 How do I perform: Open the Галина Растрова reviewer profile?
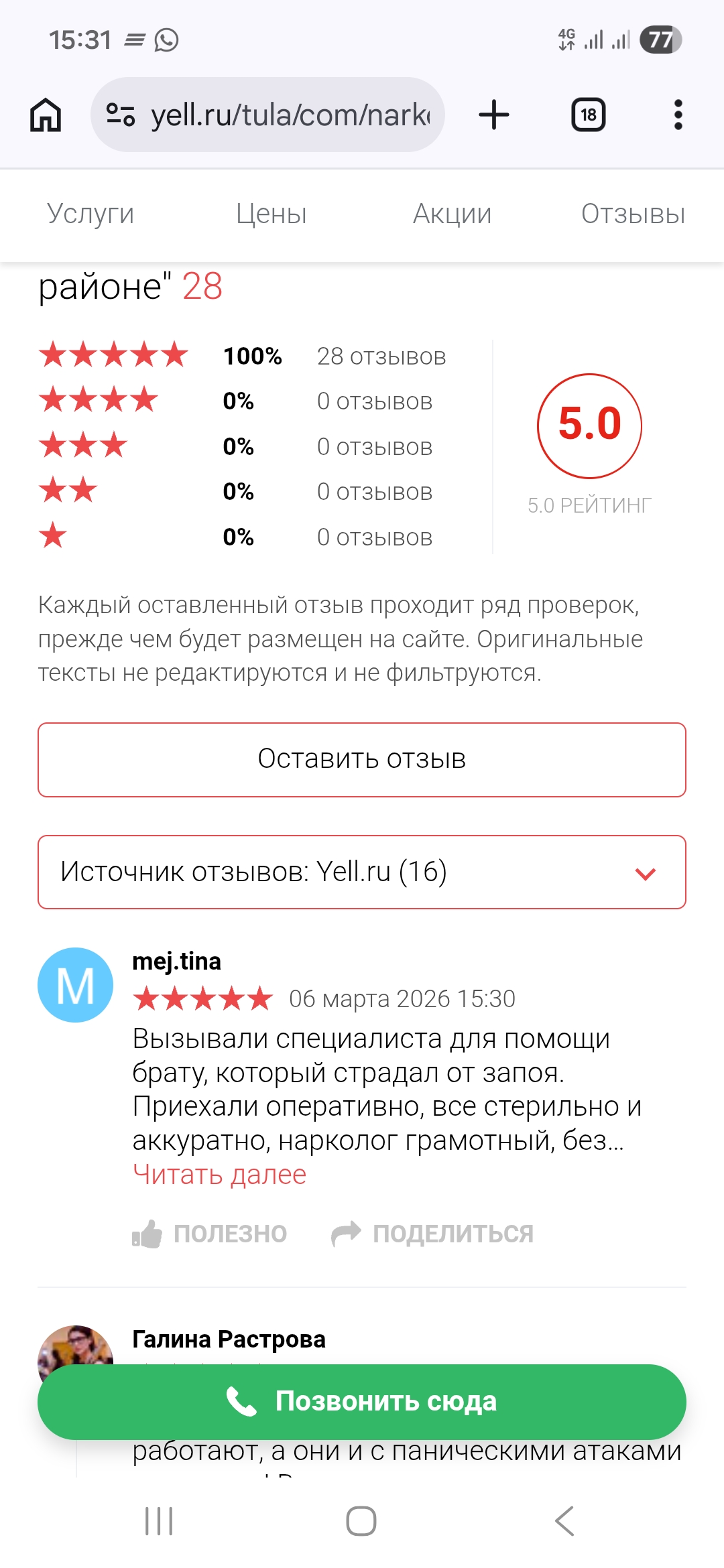(x=229, y=1339)
